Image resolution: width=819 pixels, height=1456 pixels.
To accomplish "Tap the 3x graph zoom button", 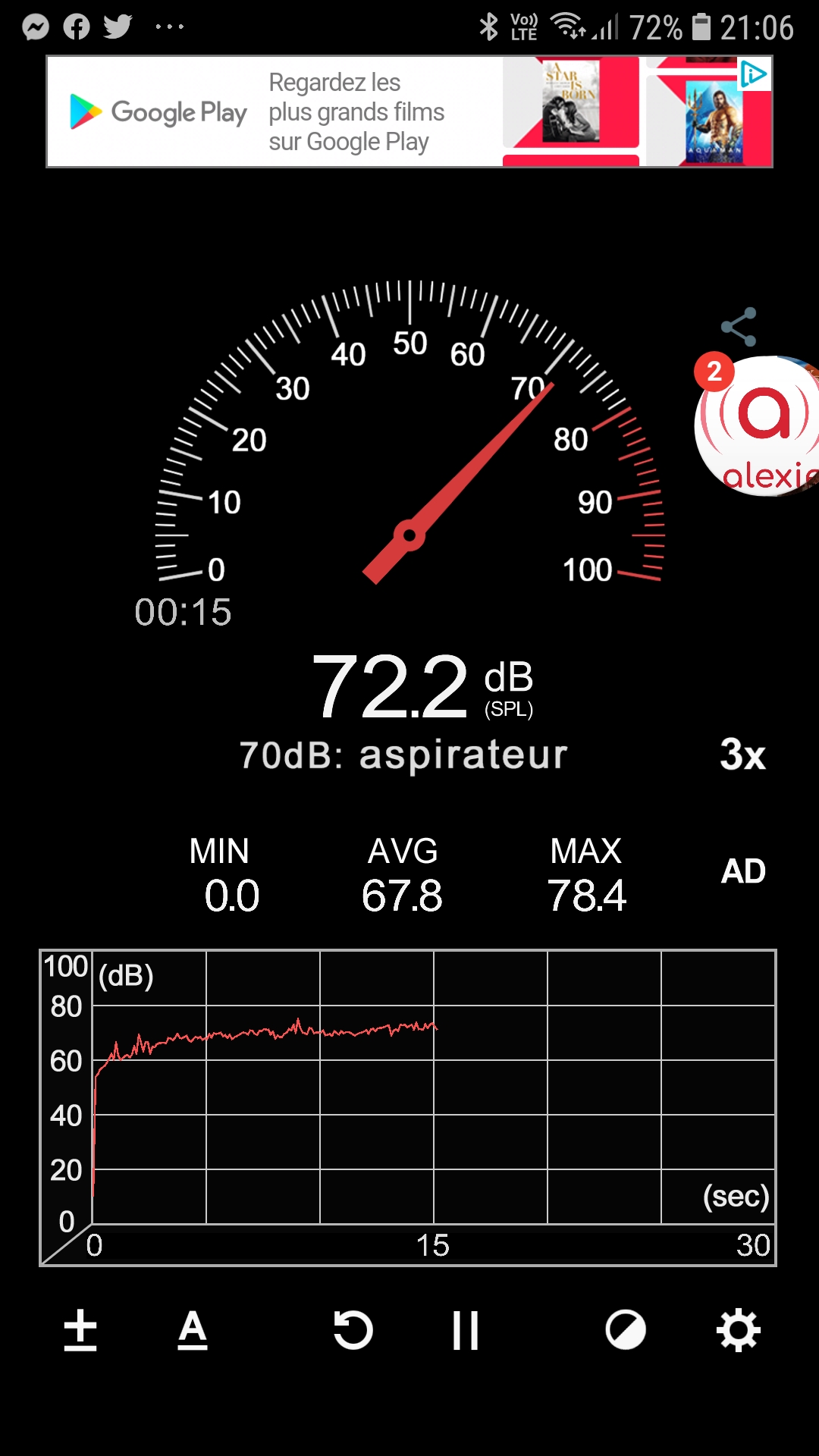I will coord(743,755).
